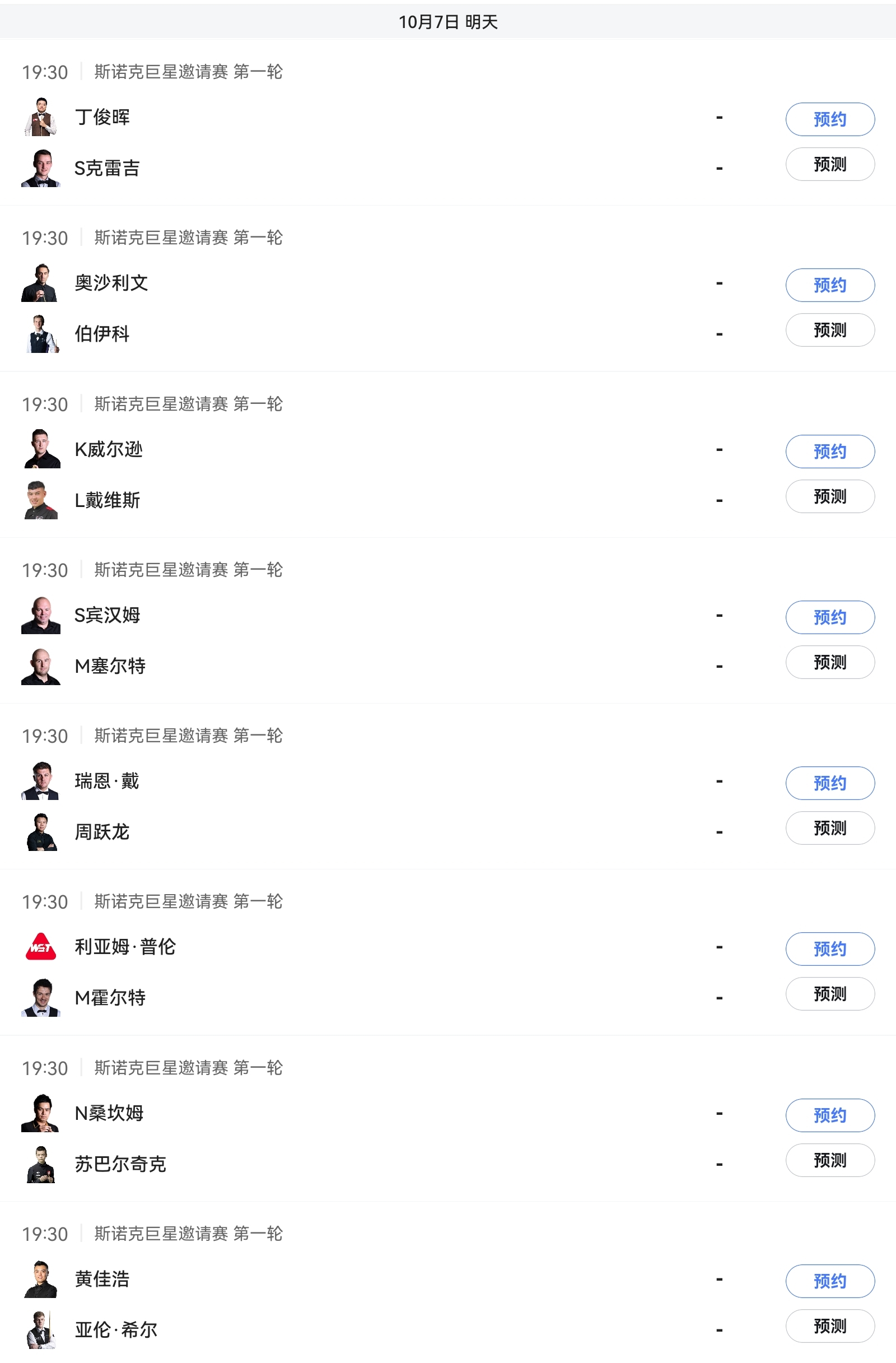Screen dimensions: 896x1363
Task: Tap 预约 for N桑坎姆 vs 苏巴尔奇克
Action: tap(829, 1115)
